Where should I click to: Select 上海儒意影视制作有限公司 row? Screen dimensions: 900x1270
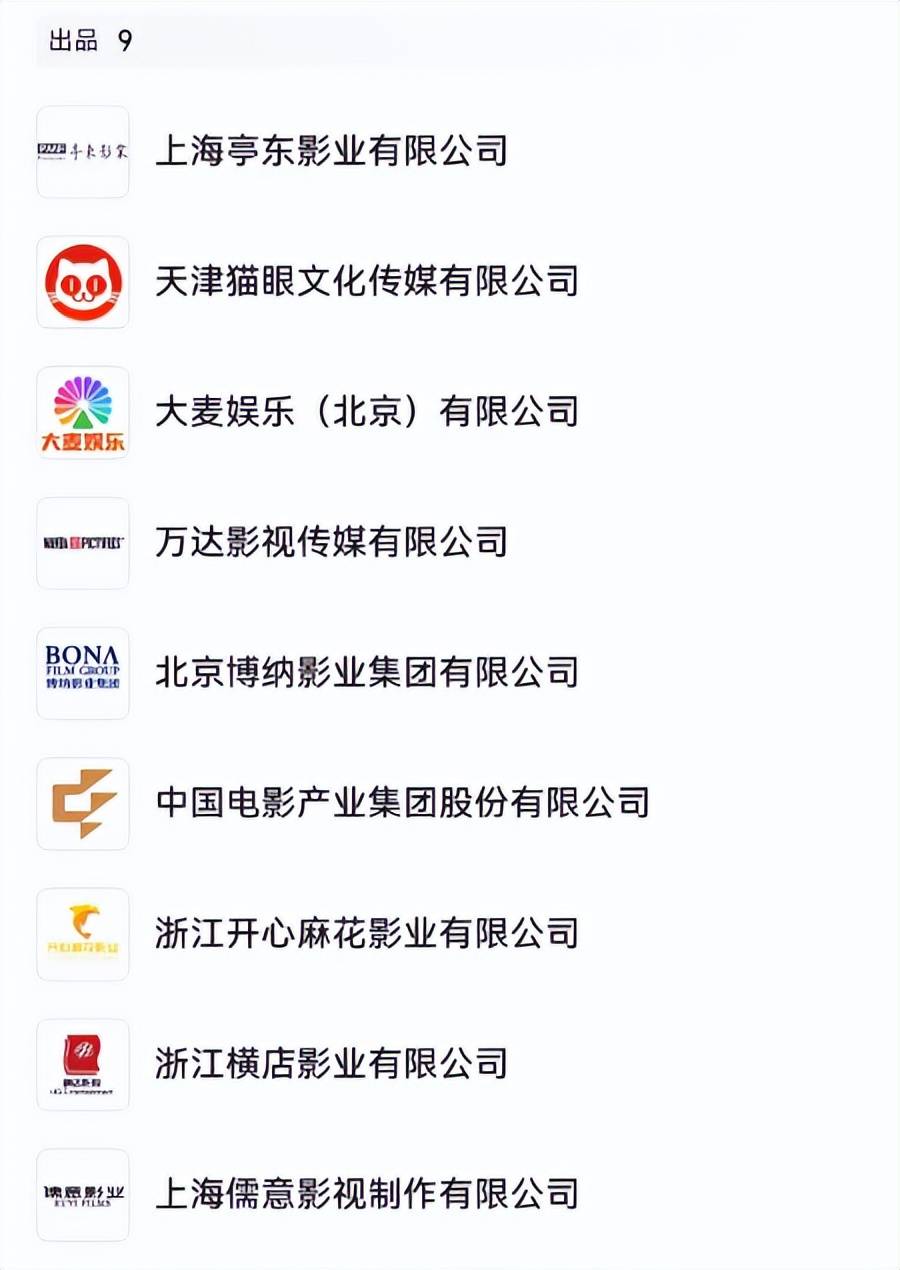(x=366, y=1194)
